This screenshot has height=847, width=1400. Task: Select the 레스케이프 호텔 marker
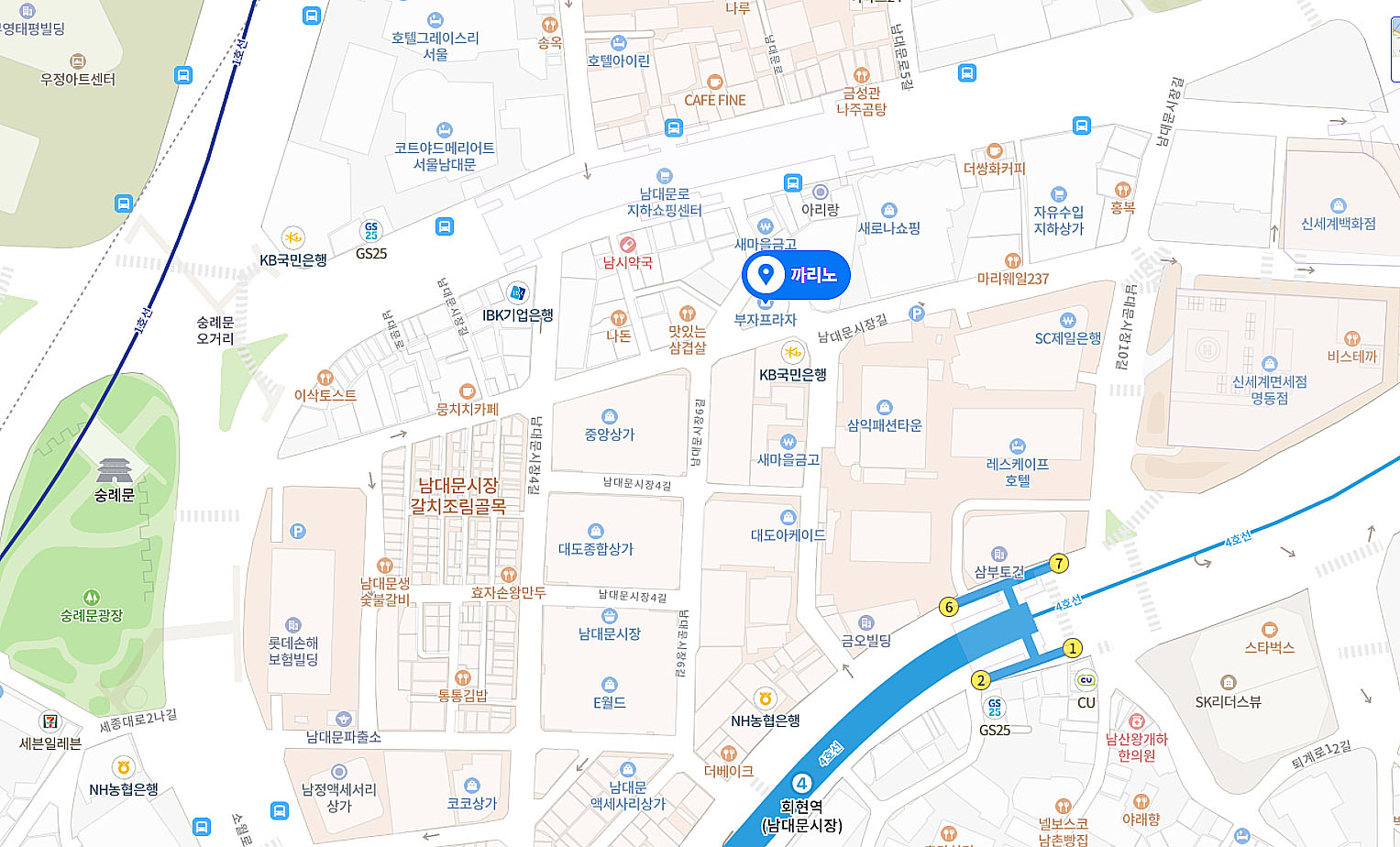(1017, 446)
